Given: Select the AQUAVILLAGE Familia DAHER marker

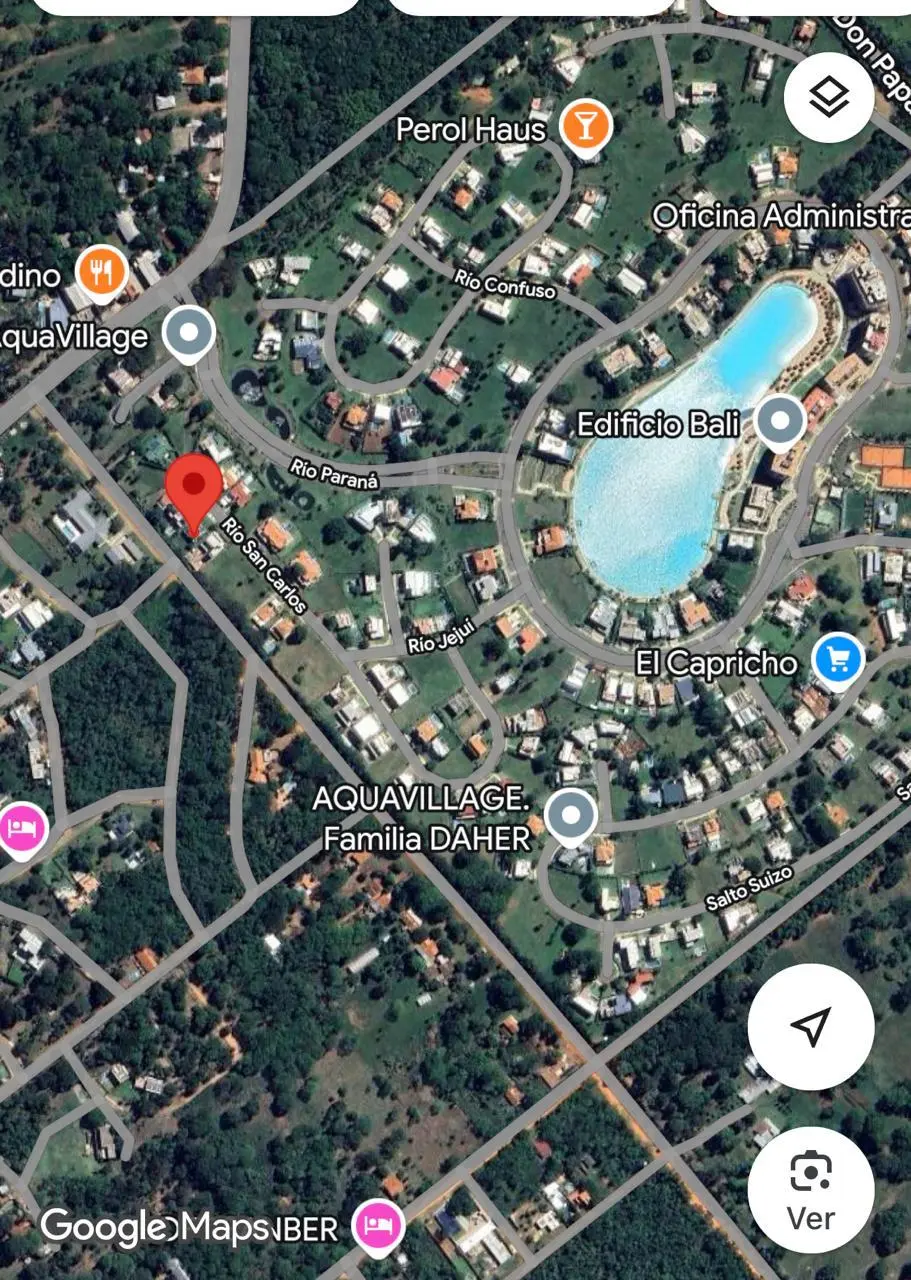Looking at the screenshot, I should (x=571, y=814).
